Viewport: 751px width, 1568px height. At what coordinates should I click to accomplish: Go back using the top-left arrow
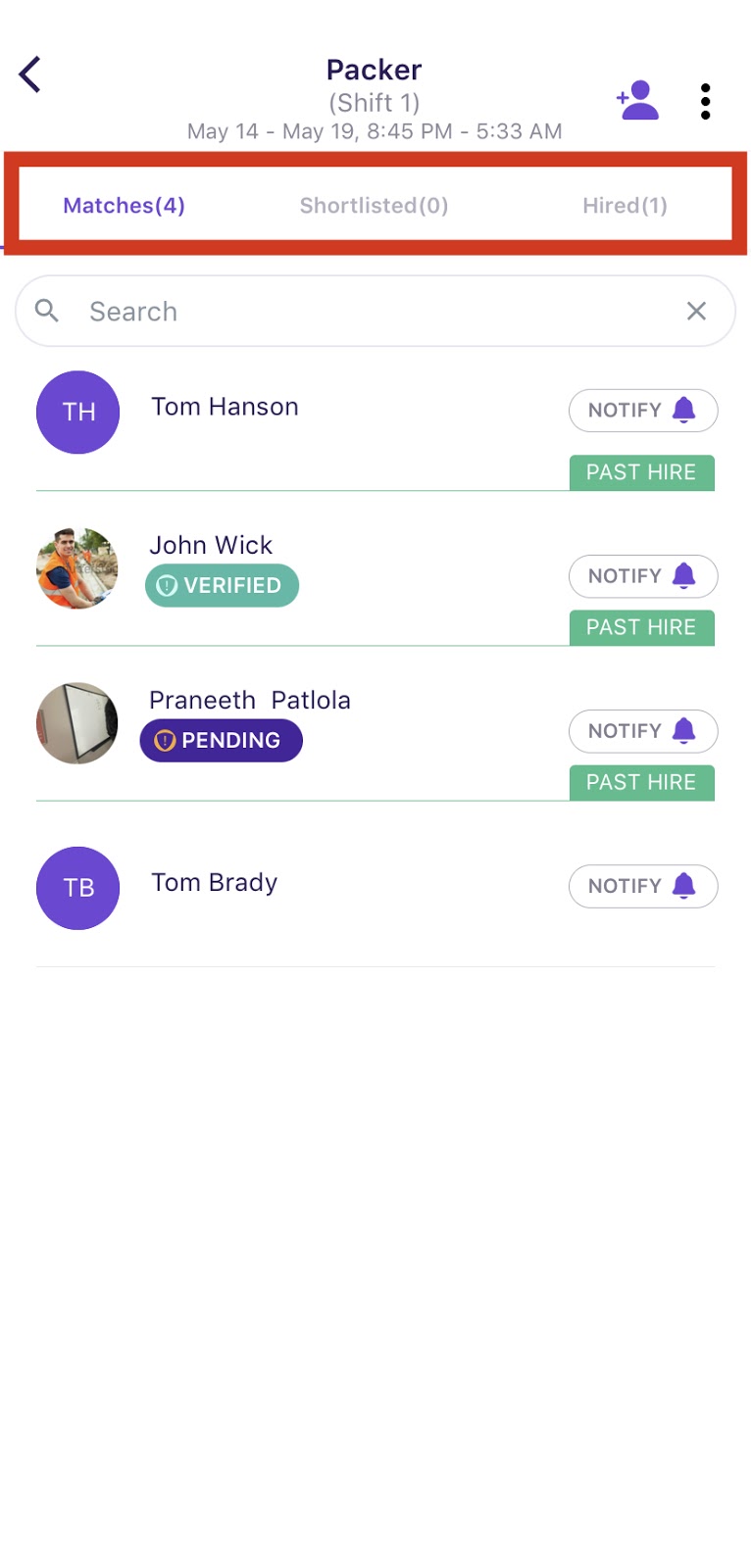coord(31,74)
